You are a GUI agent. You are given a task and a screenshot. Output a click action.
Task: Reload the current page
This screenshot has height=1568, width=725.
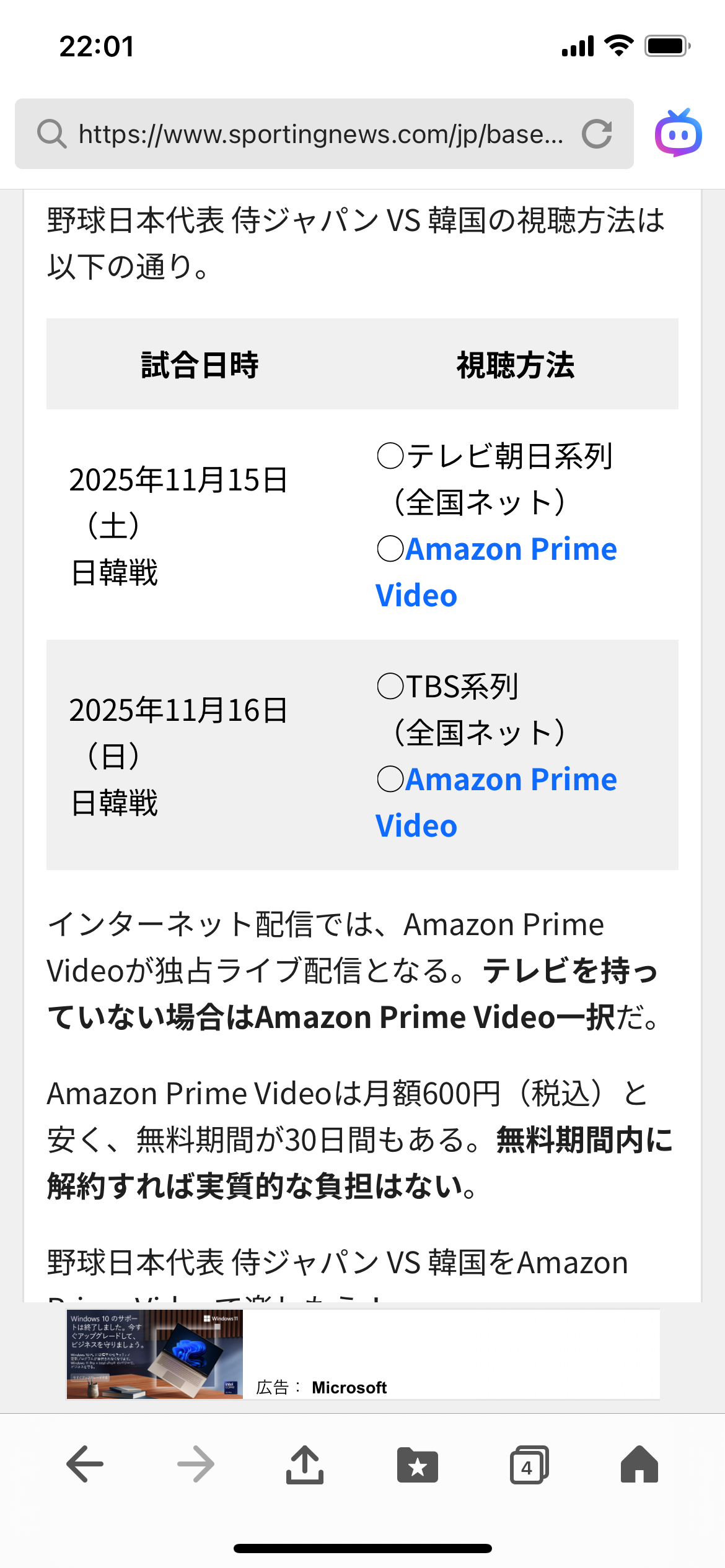pos(597,134)
